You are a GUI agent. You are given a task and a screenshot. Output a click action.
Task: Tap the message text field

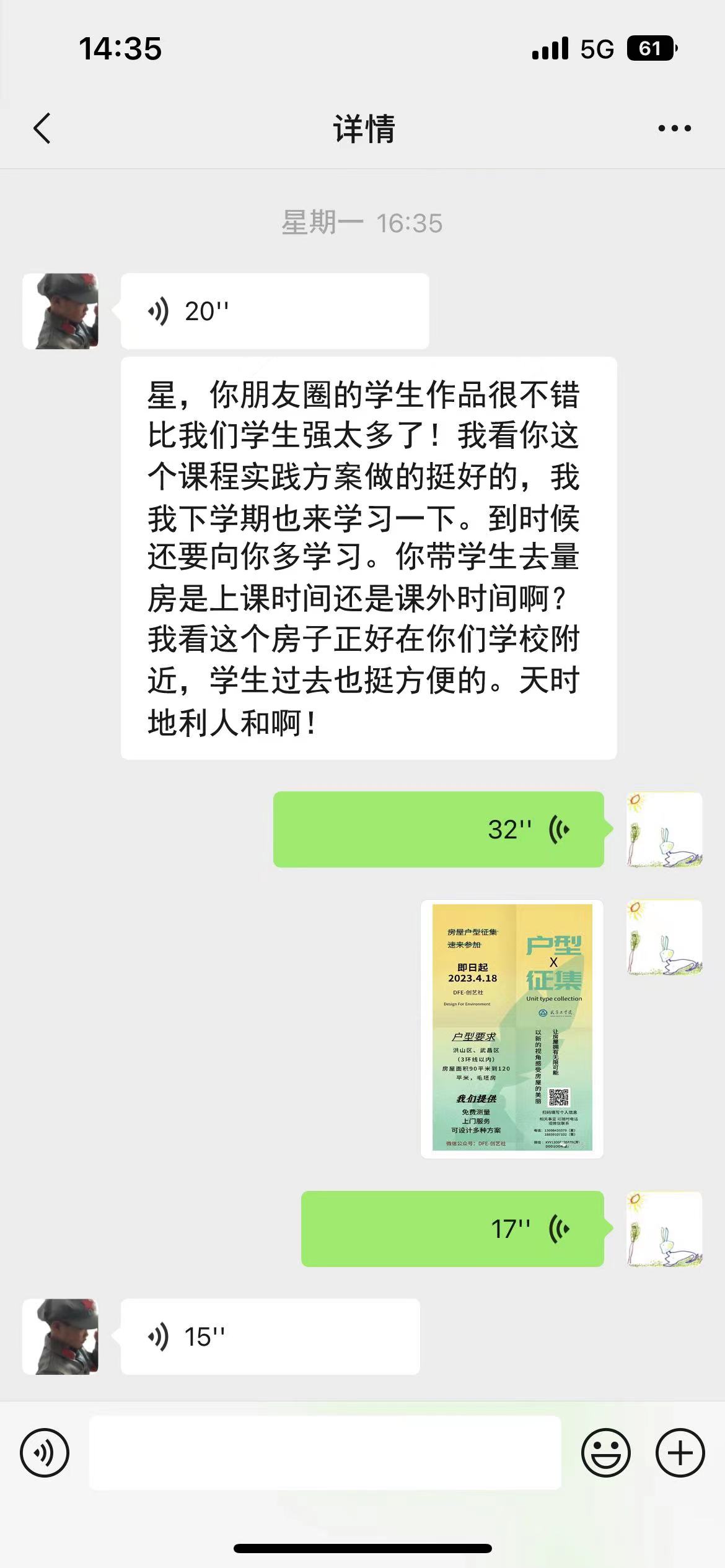(x=325, y=1452)
